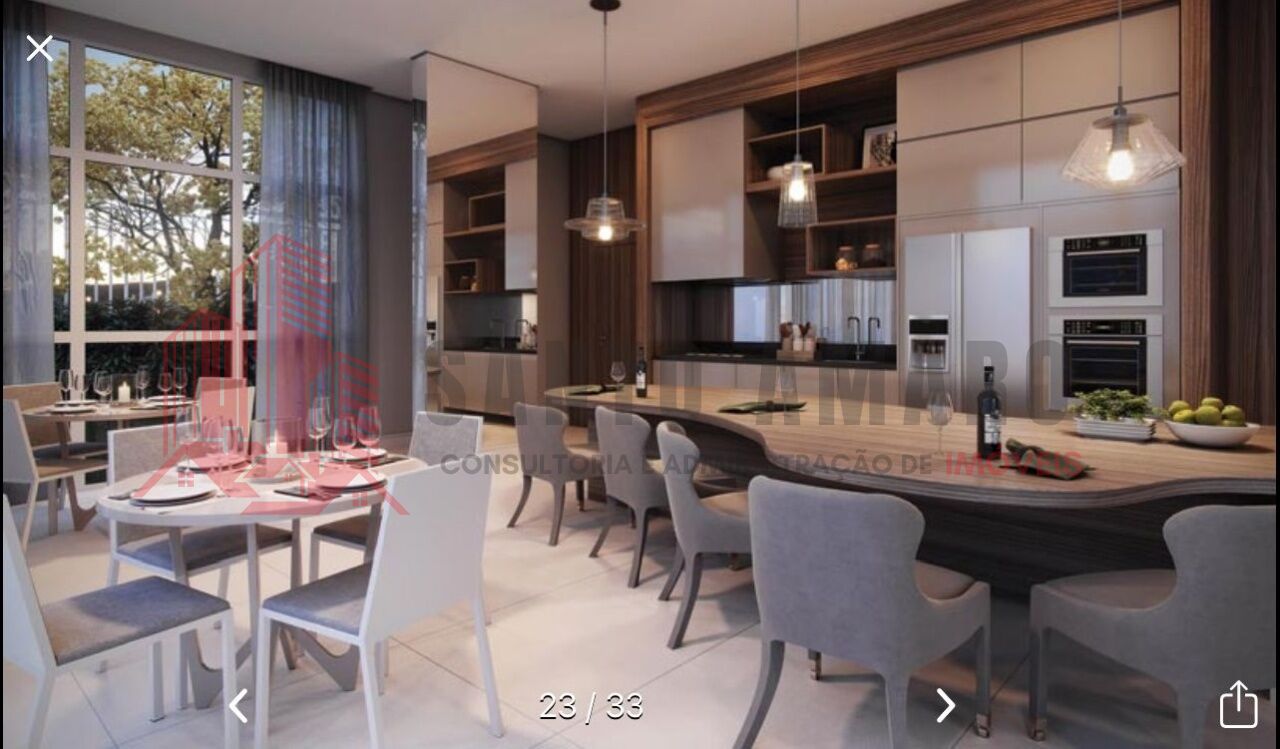Close the photo gallery viewer
Screen dimensions: 1280x749
(x=39, y=48)
